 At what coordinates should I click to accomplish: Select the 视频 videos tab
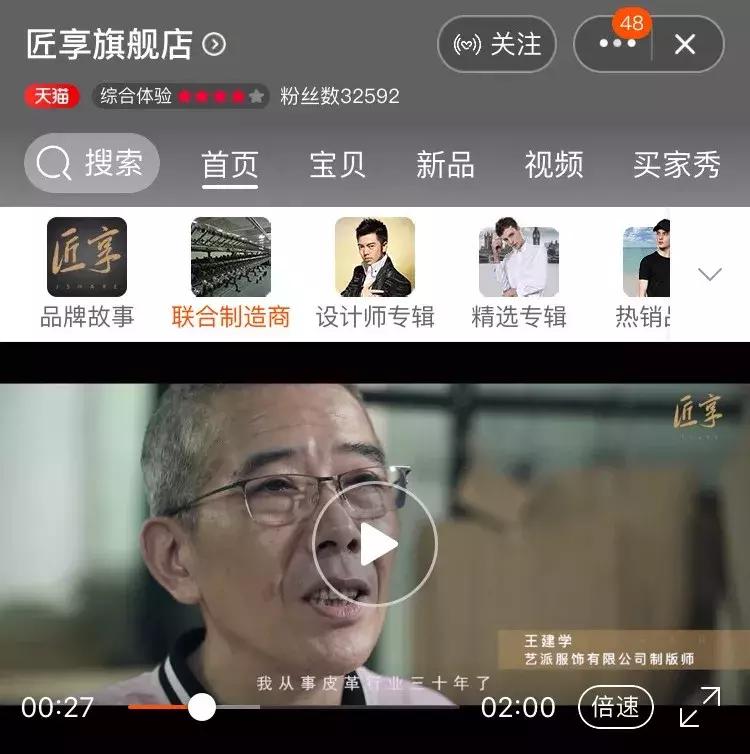(556, 163)
